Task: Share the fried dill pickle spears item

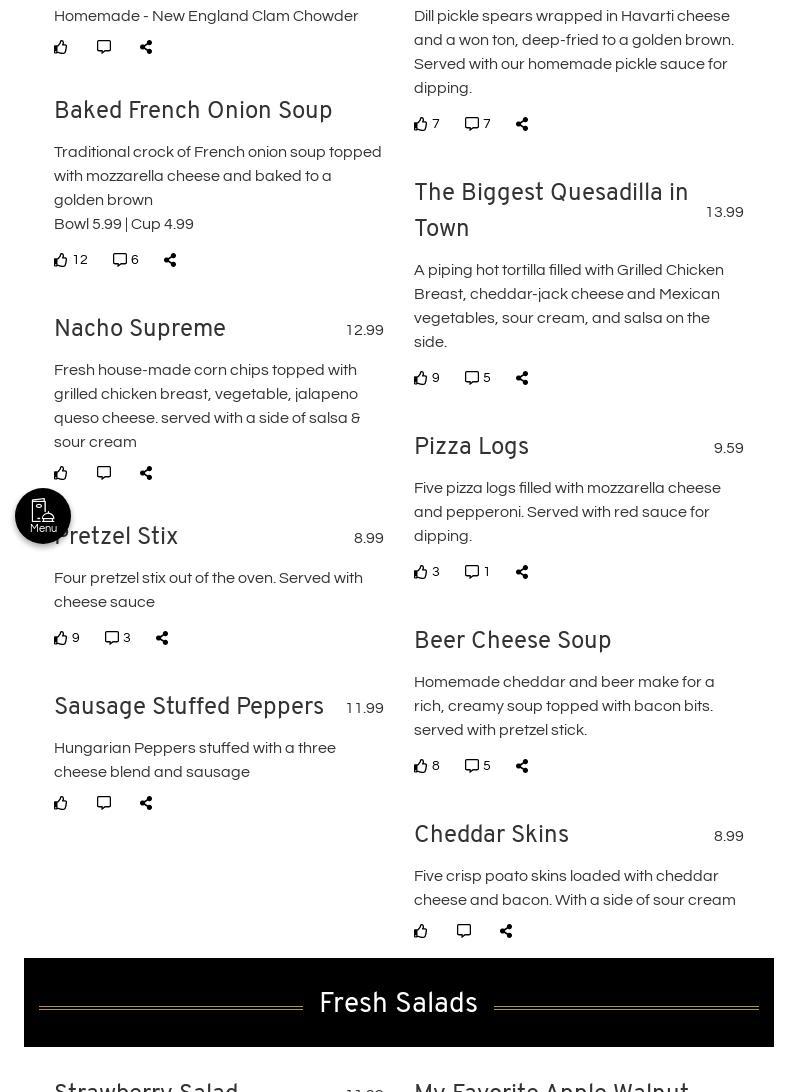Action: tap(522, 124)
